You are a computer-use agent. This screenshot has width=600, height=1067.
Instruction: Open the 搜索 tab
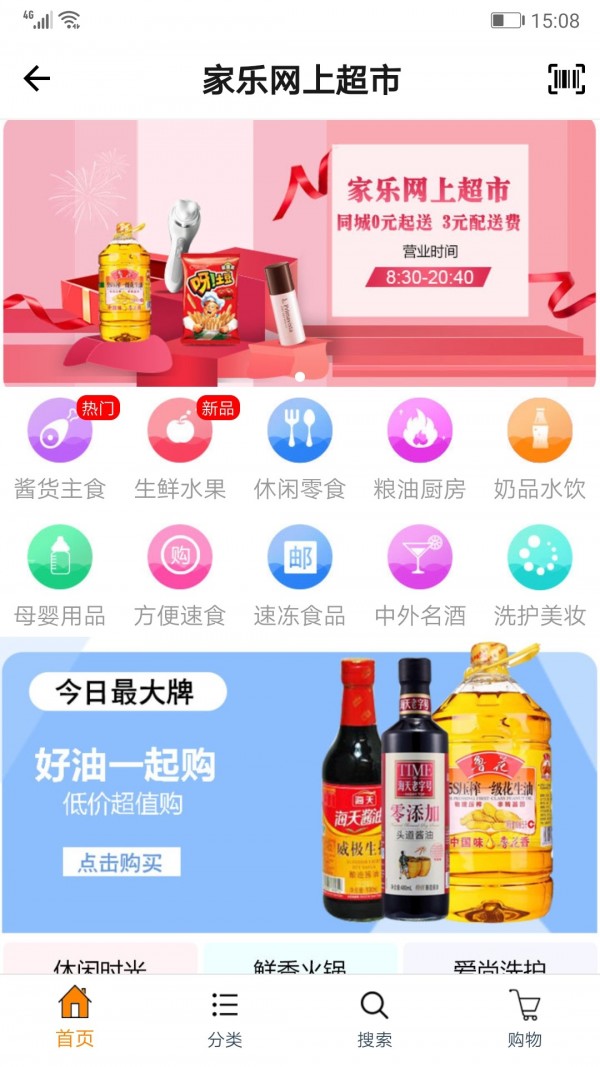375,1019
